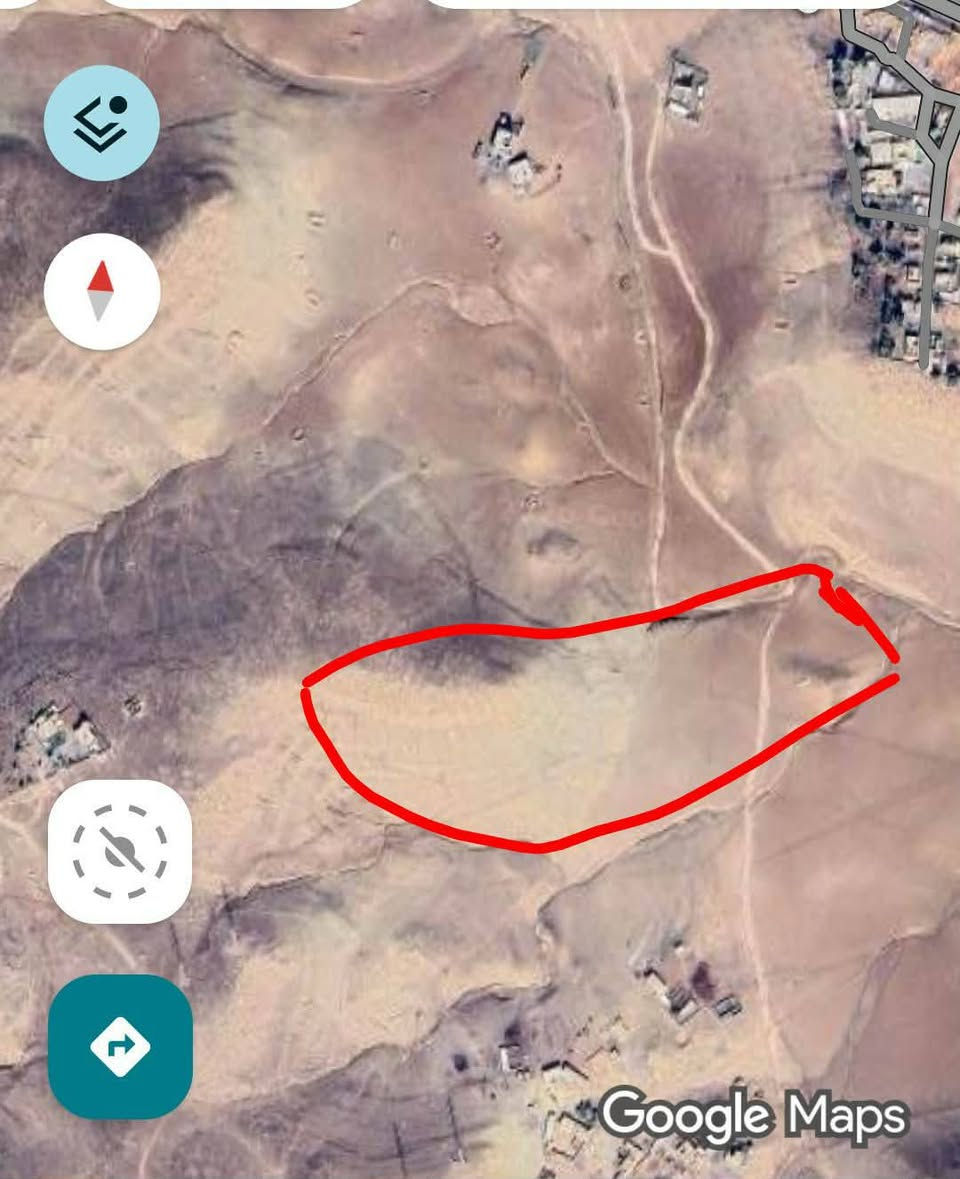Open turn-by-turn directions with the teal button
Screen dimensions: 960x1179
(x=120, y=1044)
